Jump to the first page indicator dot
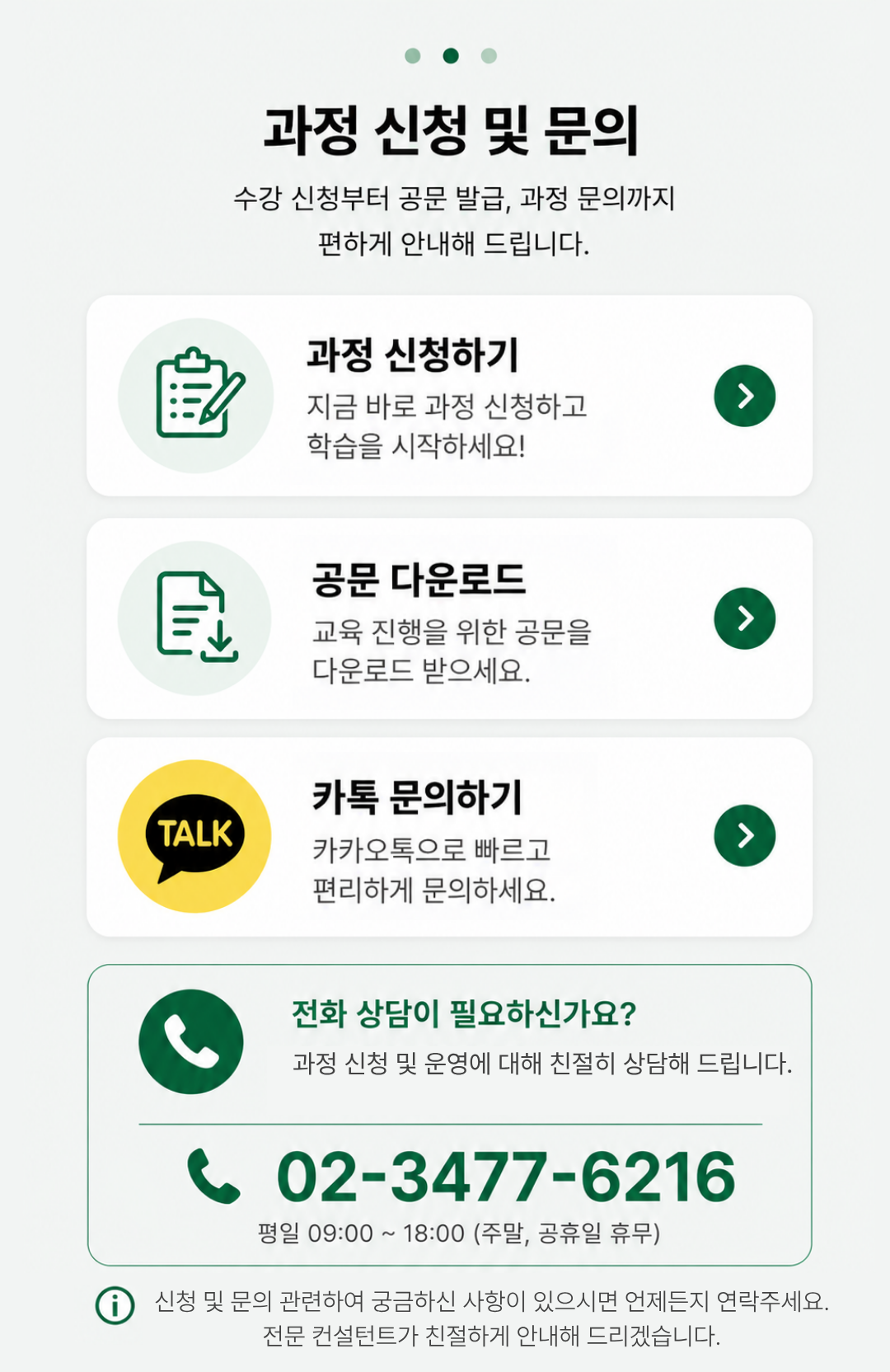The image size is (890, 1372). coord(413,55)
